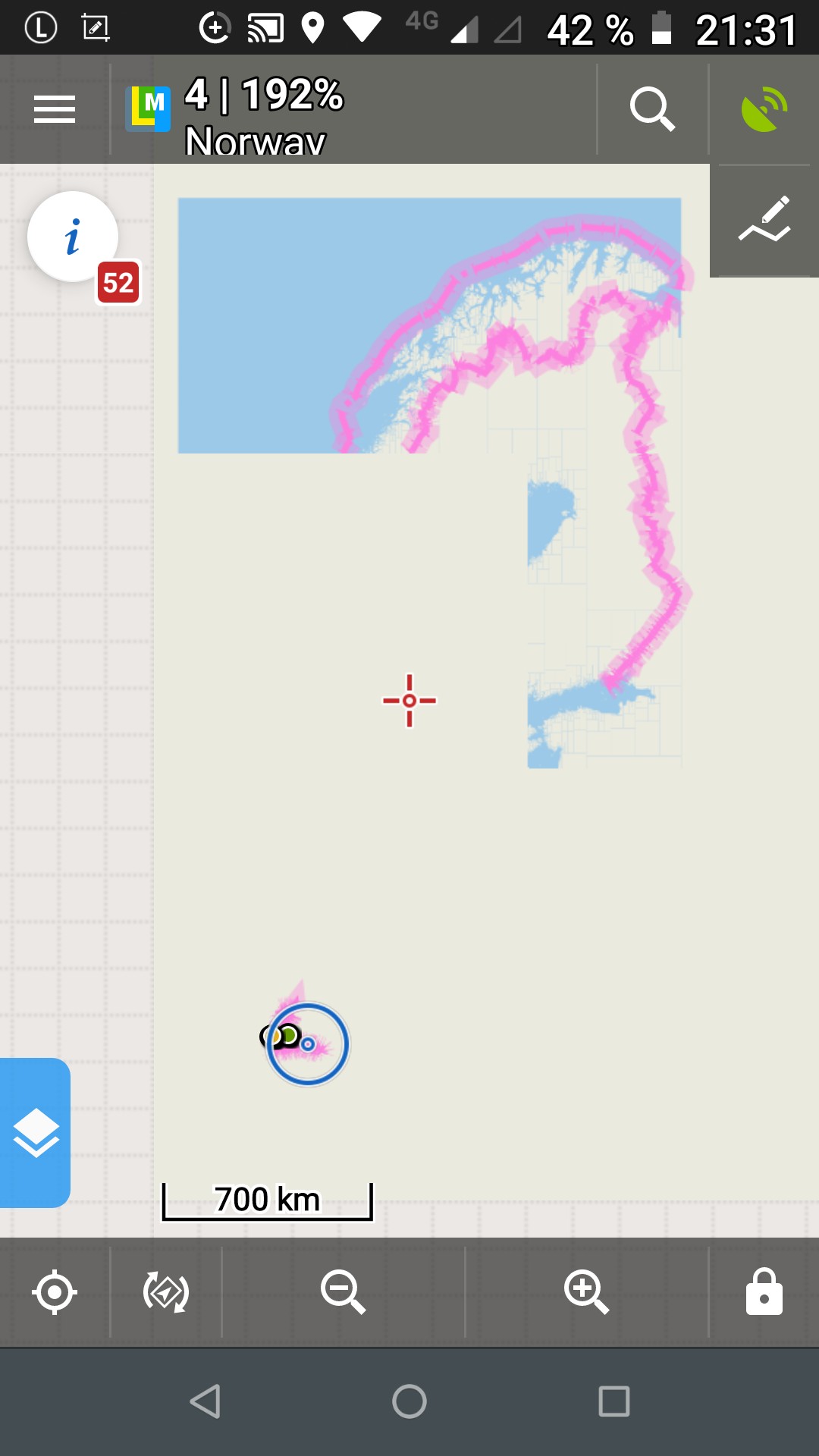Open the info button with the 52 badge
The image size is (819, 1456).
(73, 237)
